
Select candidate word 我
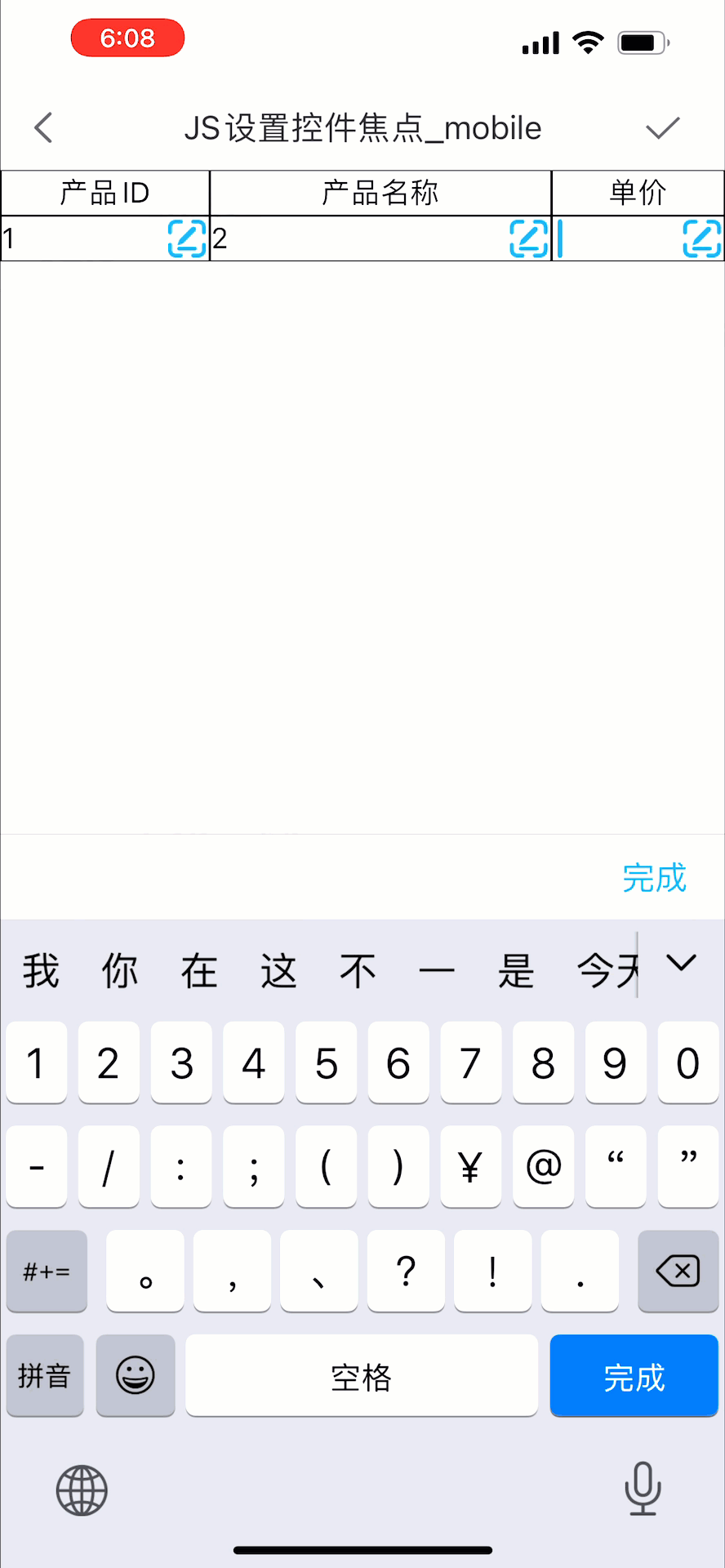pyautogui.click(x=41, y=971)
